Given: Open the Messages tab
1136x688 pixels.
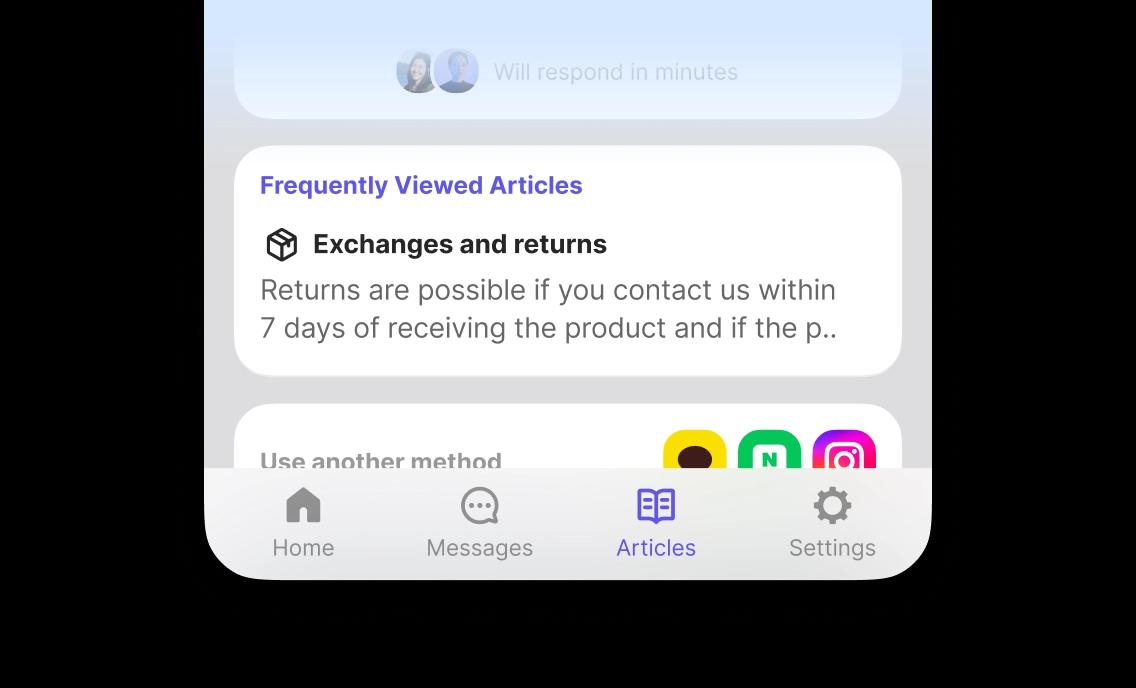Looking at the screenshot, I should click(479, 523).
